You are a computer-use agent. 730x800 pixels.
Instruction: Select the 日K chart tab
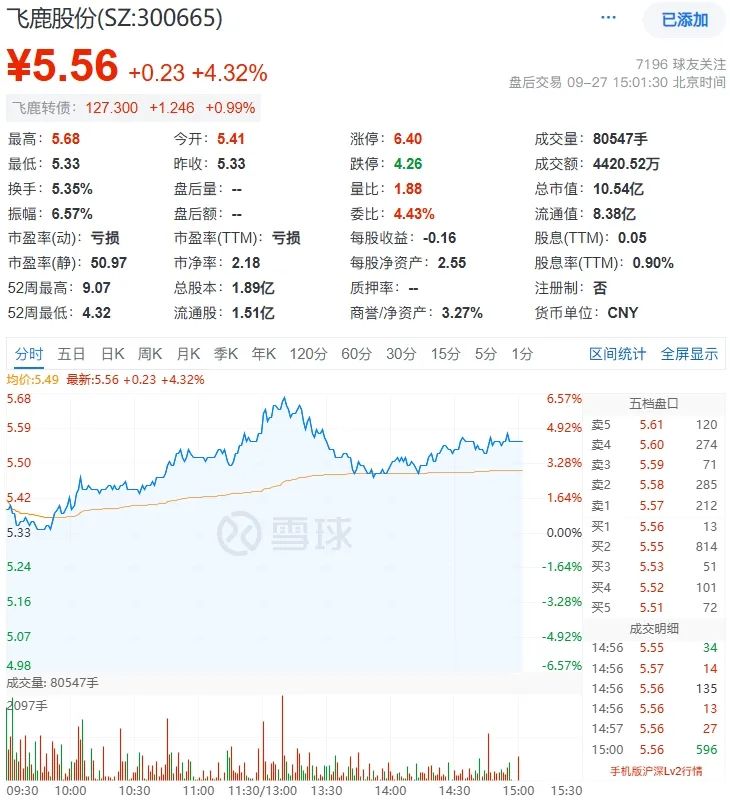112,354
